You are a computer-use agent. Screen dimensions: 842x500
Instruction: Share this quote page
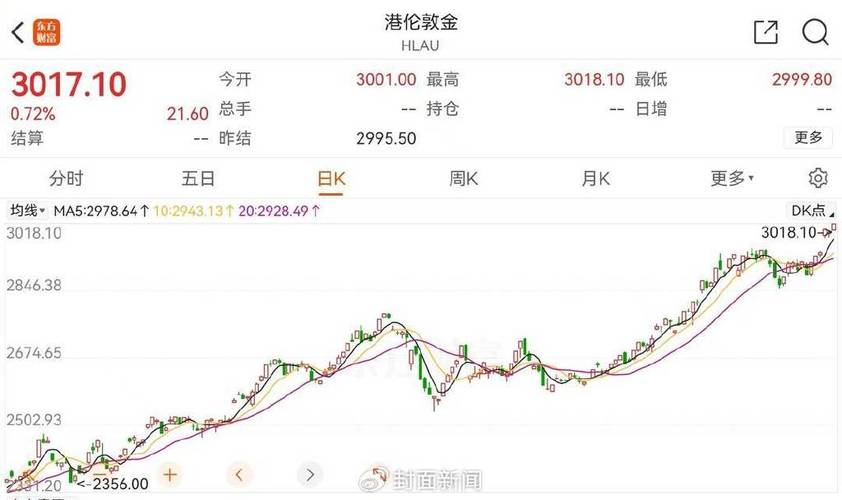pos(765,33)
